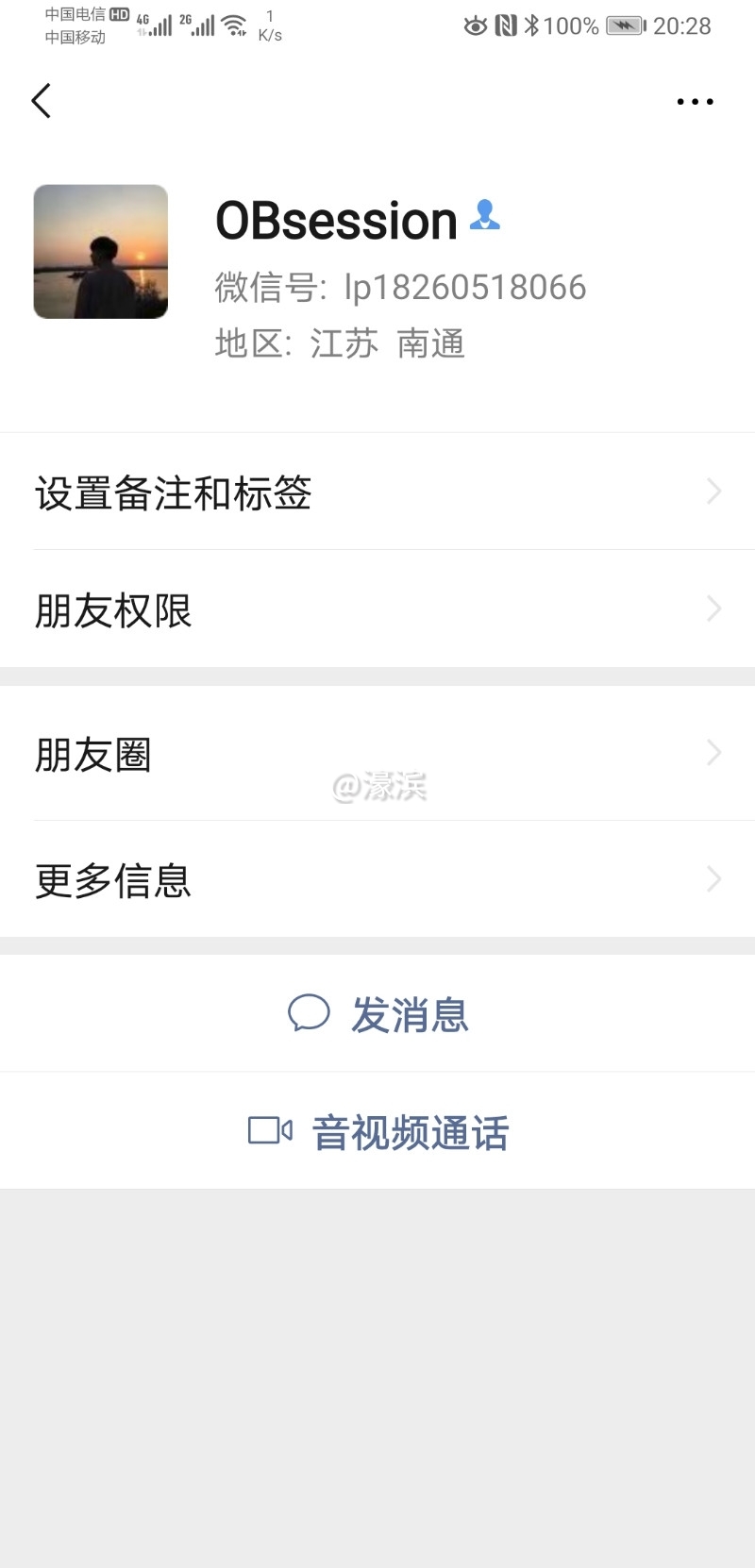Screen dimensions: 755x1568
Task: Start a call with 音视频通话
Action: [377, 1131]
